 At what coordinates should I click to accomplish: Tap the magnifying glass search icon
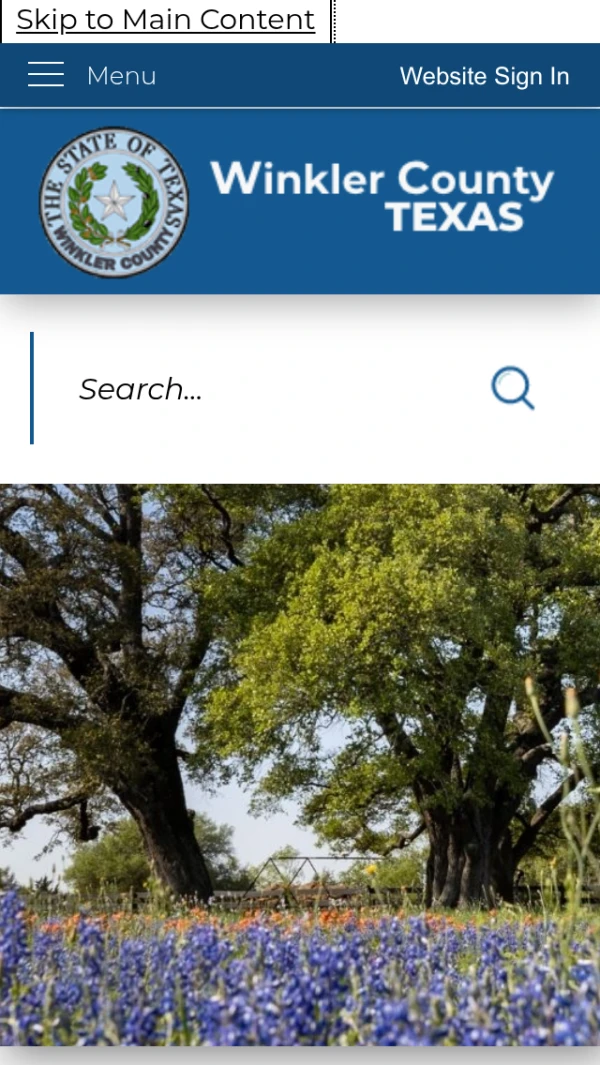click(x=513, y=388)
